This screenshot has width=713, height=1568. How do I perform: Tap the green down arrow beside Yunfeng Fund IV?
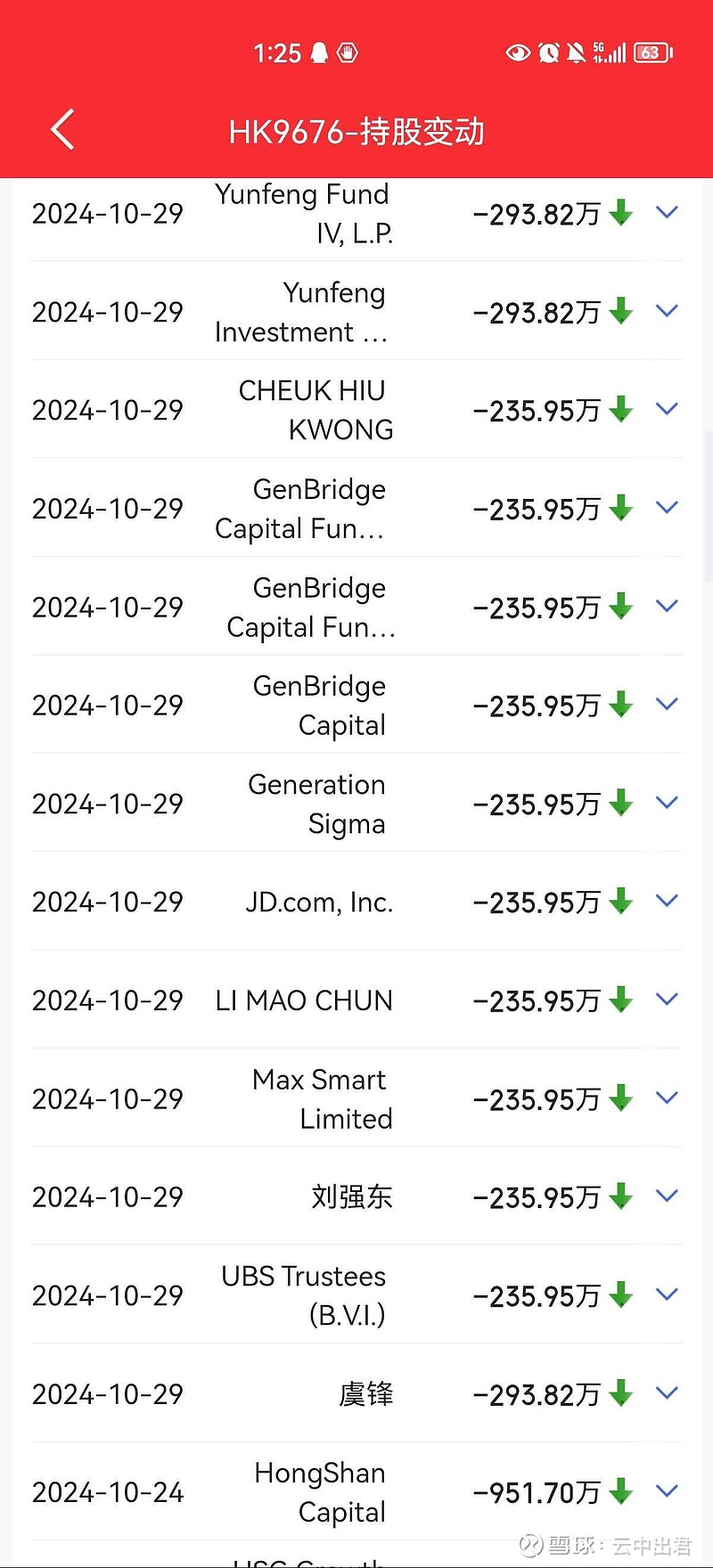pos(620,214)
